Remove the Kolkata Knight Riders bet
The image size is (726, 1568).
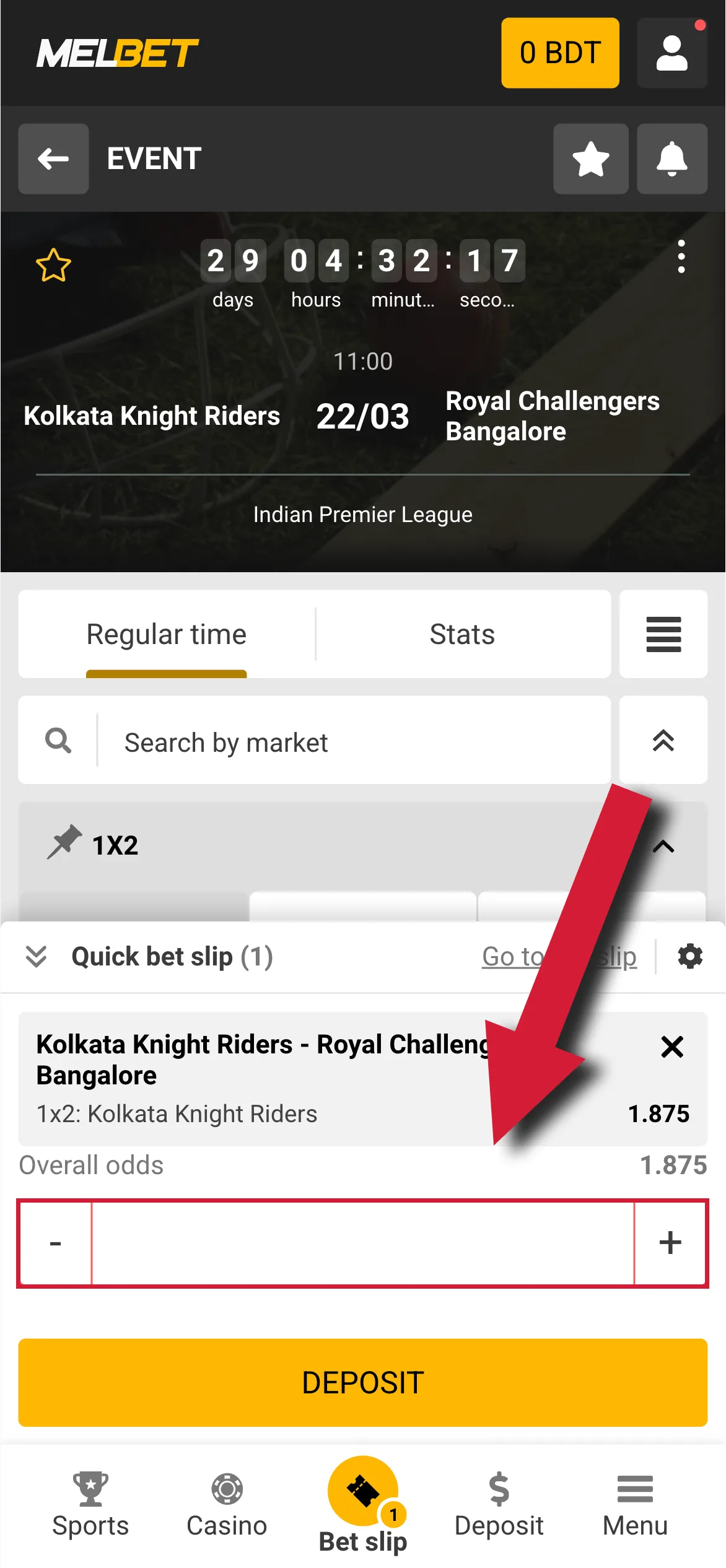coord(671,1047)
